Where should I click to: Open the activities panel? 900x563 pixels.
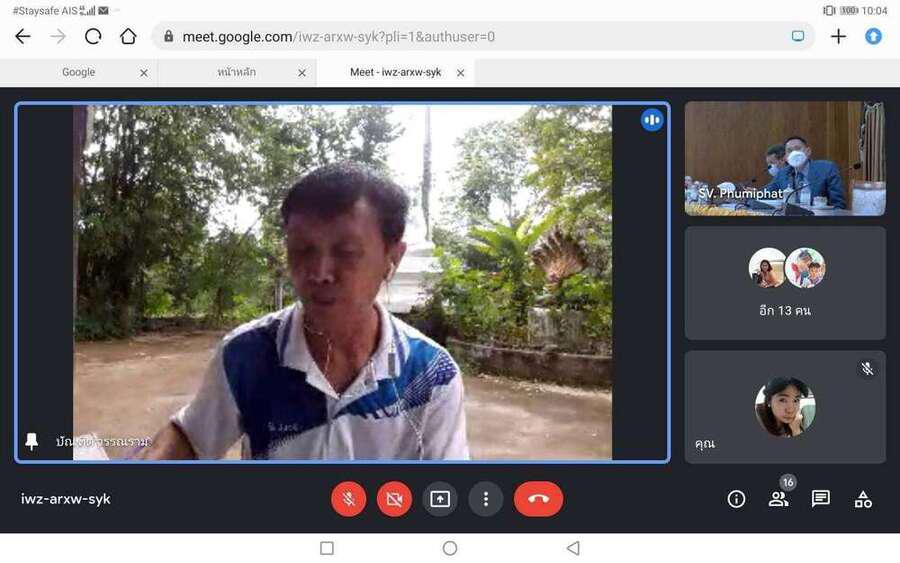point(863,499)
